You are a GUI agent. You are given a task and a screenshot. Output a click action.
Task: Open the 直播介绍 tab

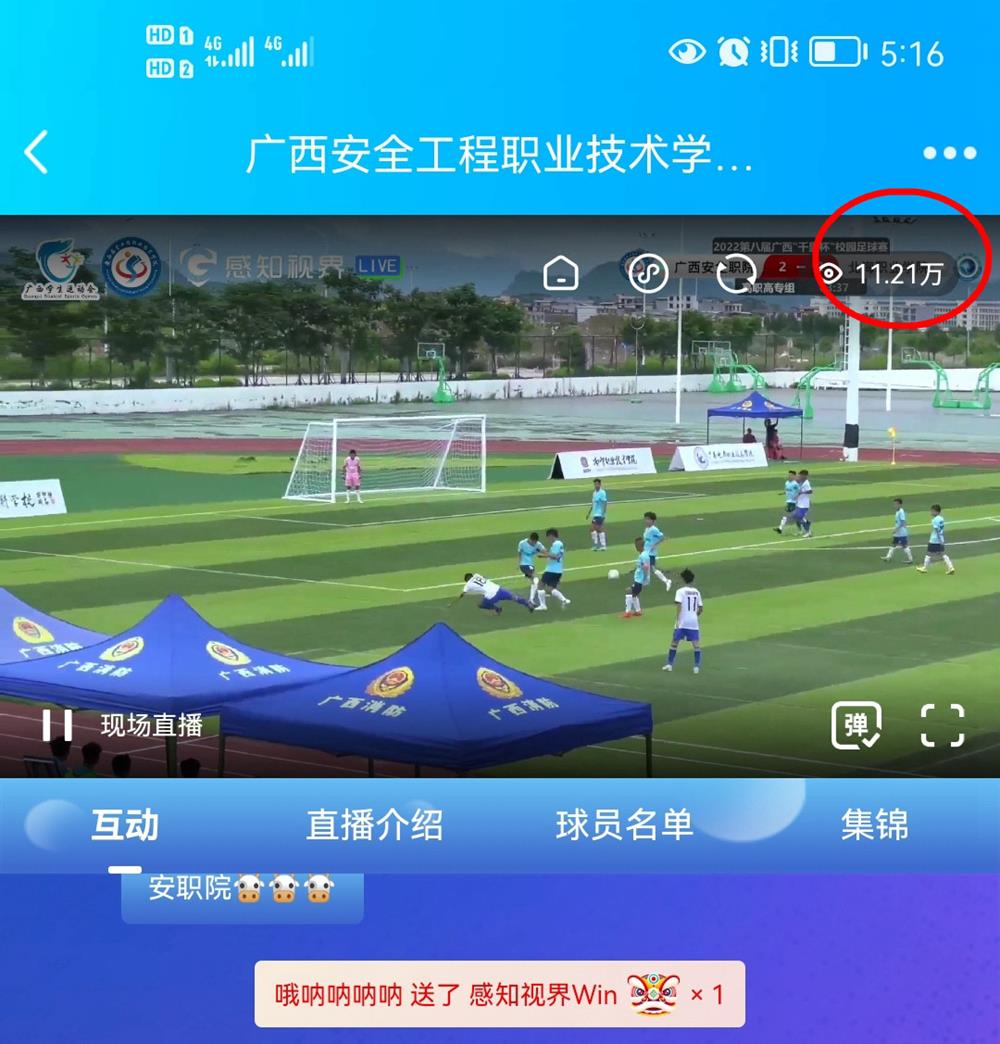pos(374,826)
